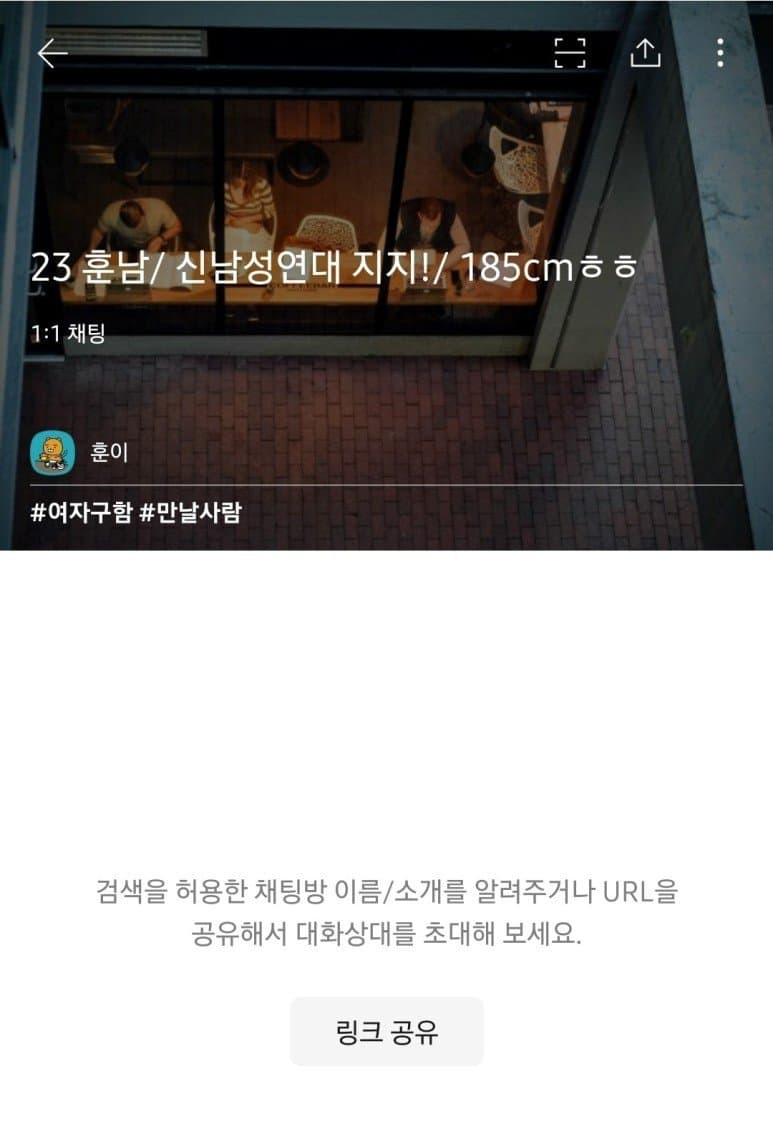Open the three-dot overflow menu
This screenshot has width=773, height=1147.
point(720,52)
